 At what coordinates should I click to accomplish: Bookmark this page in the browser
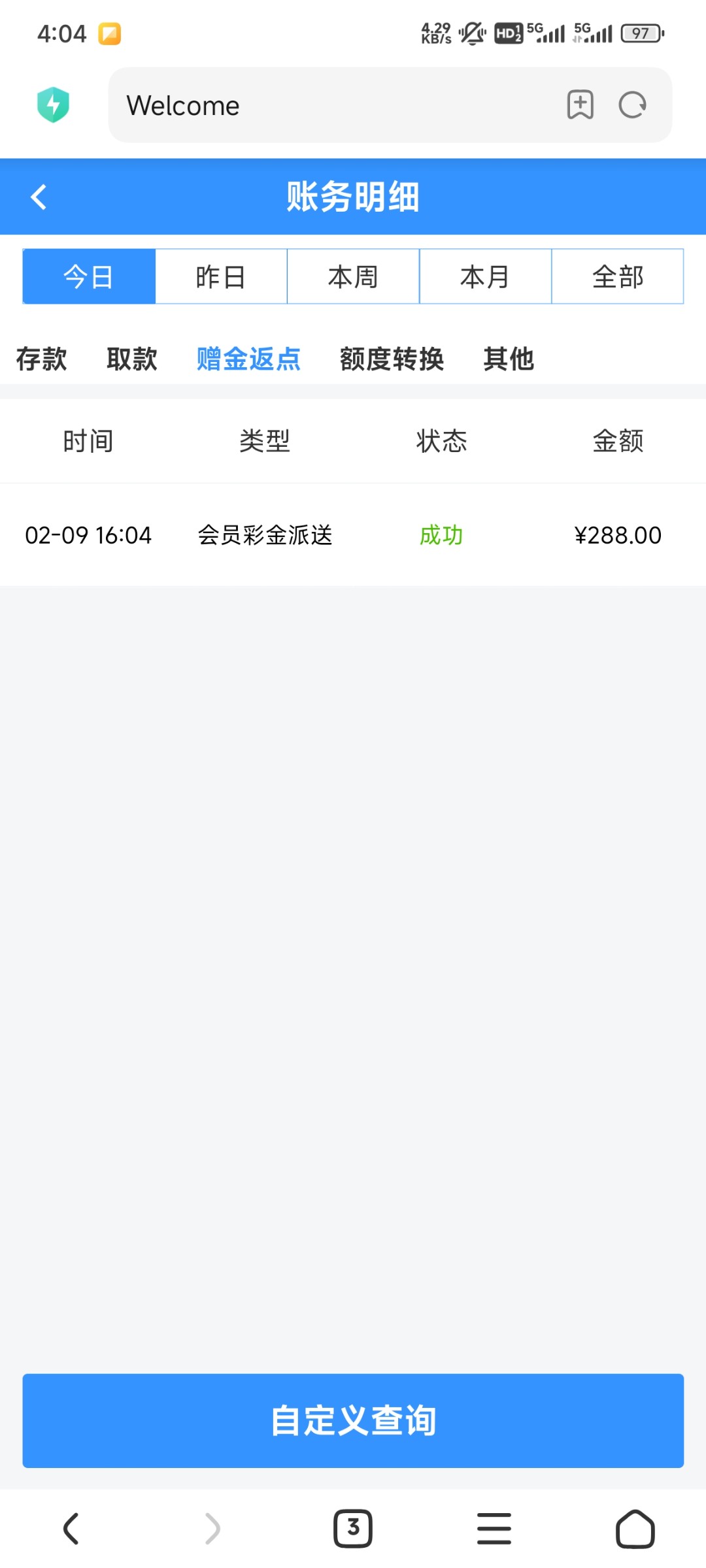tap(580, 105)
